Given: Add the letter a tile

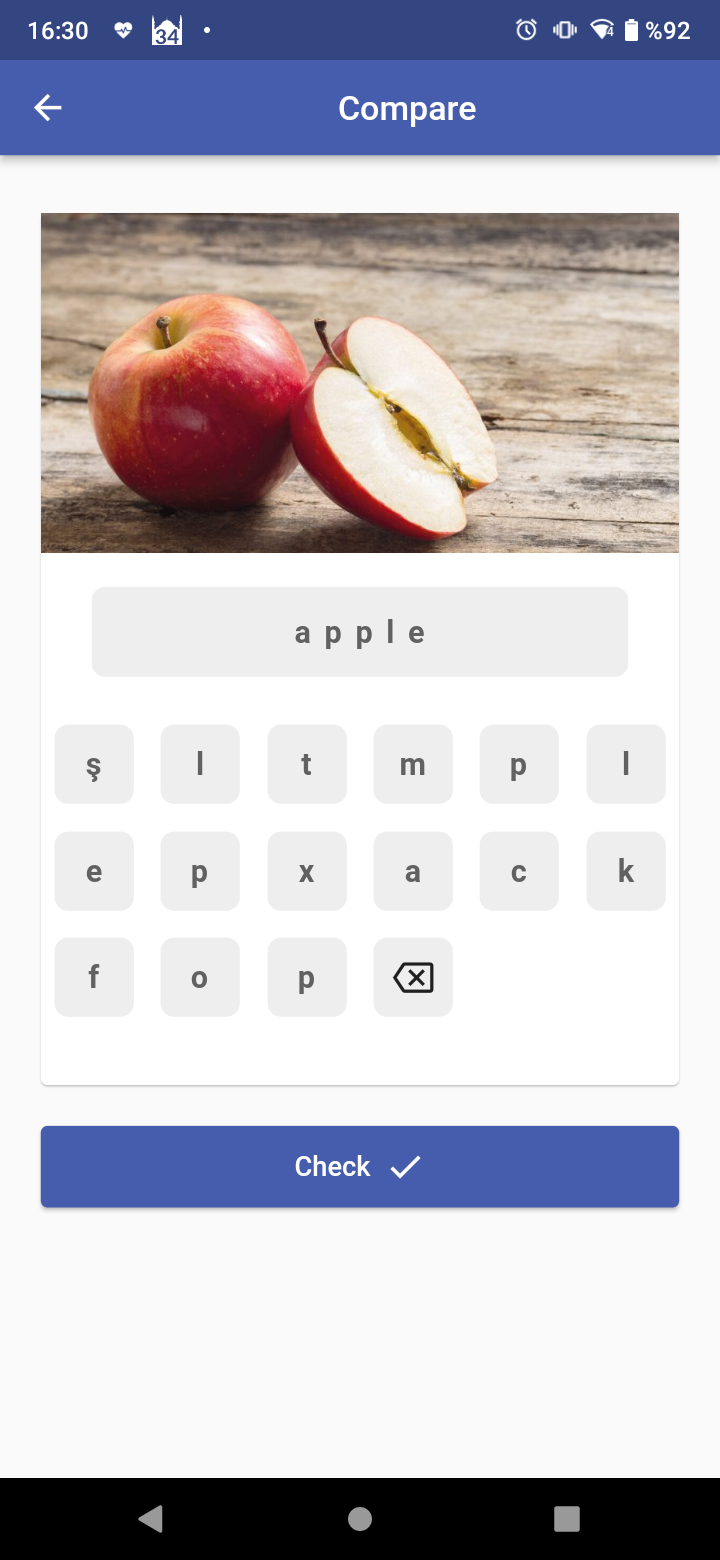Looking at the screenshot, I should 413,871.
